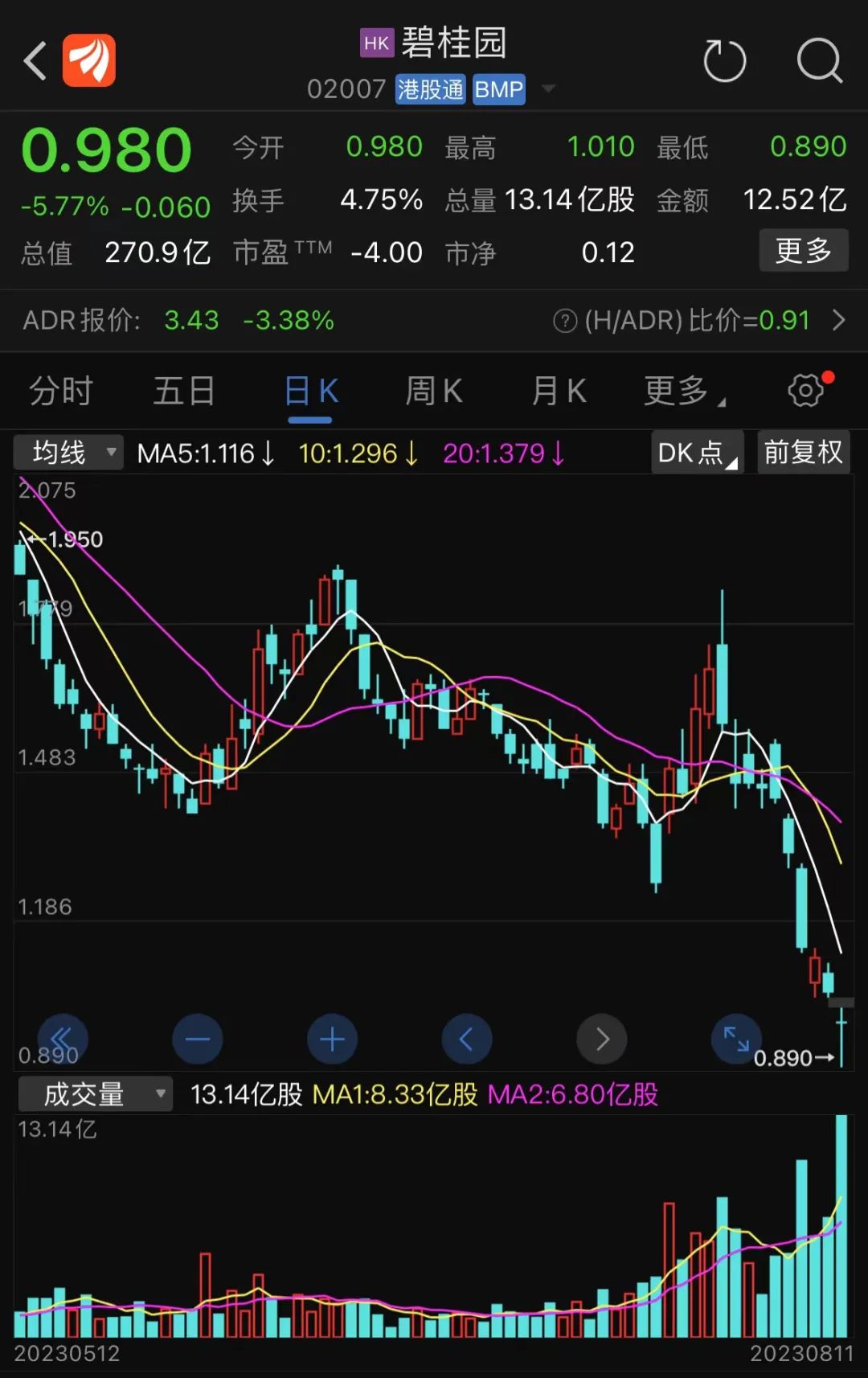Go back using the top-left arrow
This screenshot has height=1378, width=868.
tap(35, 61)
